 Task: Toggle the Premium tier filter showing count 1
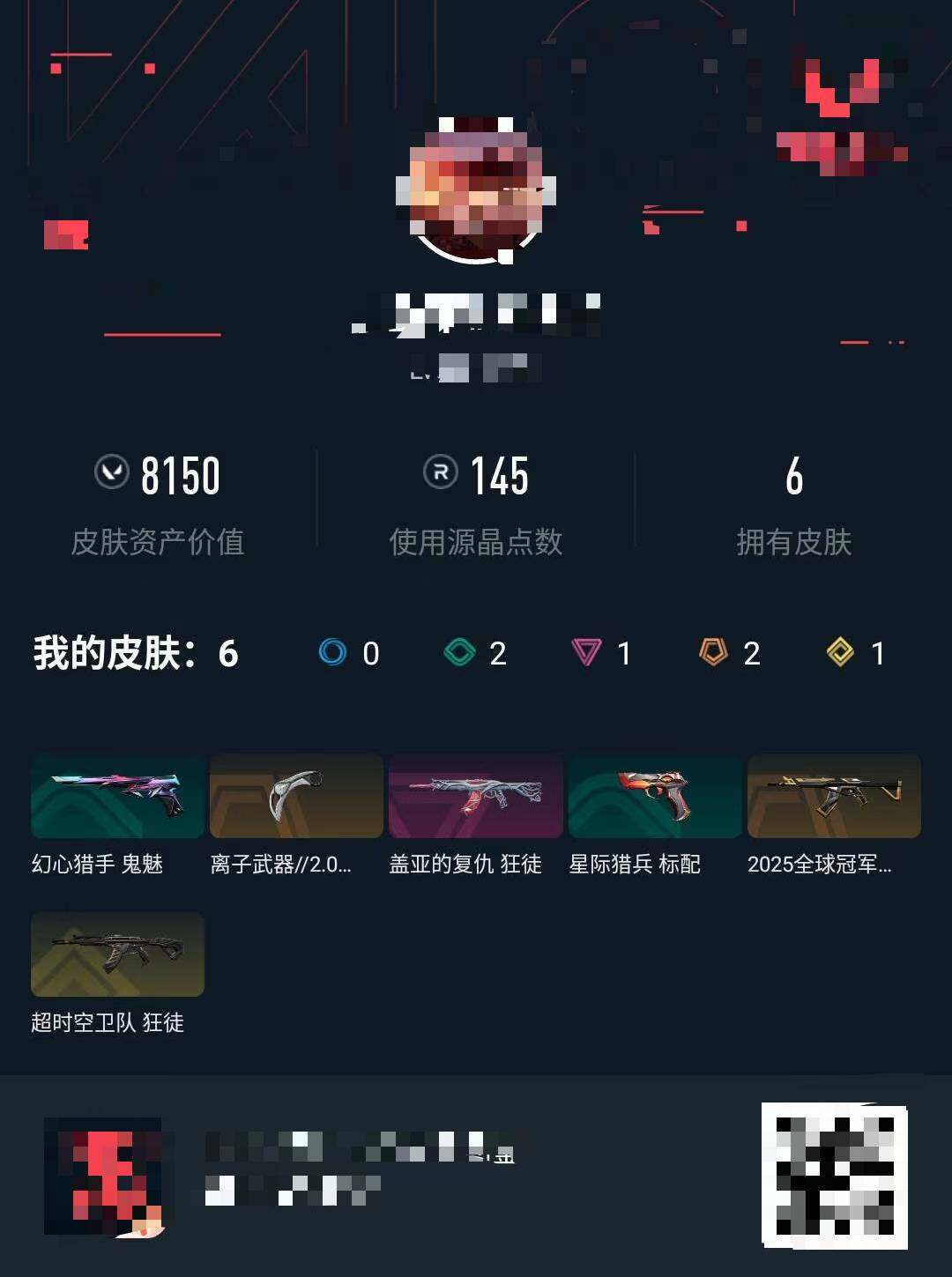[604, 653]
